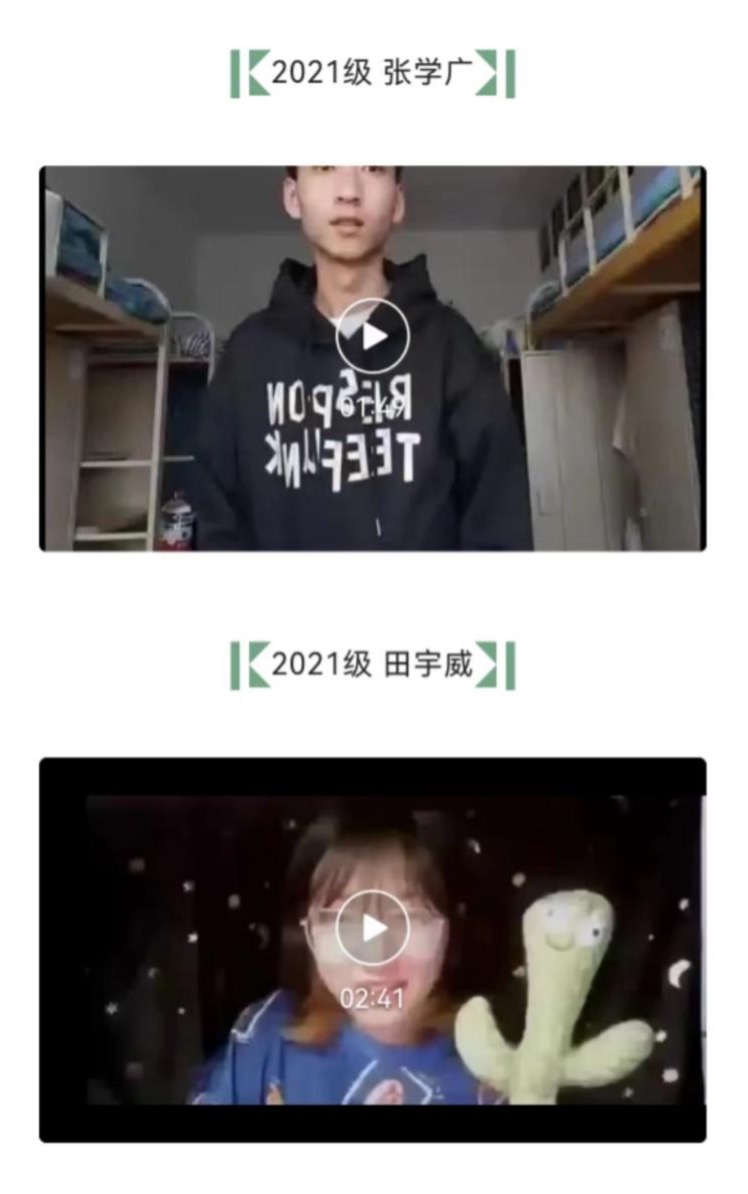The image size is (748, 1194).
Task: Play the 02:41 video under 2021级 田宇威
Action: pos(373,928)
